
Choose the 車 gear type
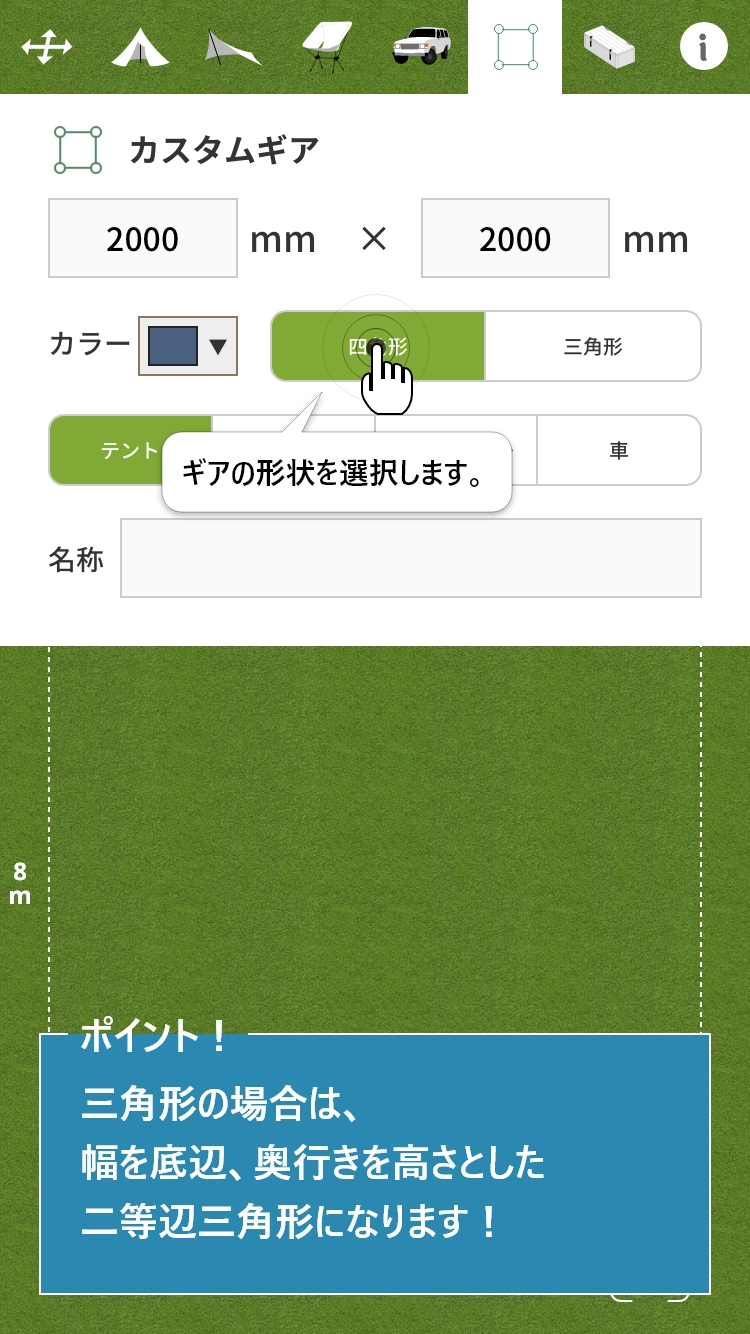click(x=619, y=450)
